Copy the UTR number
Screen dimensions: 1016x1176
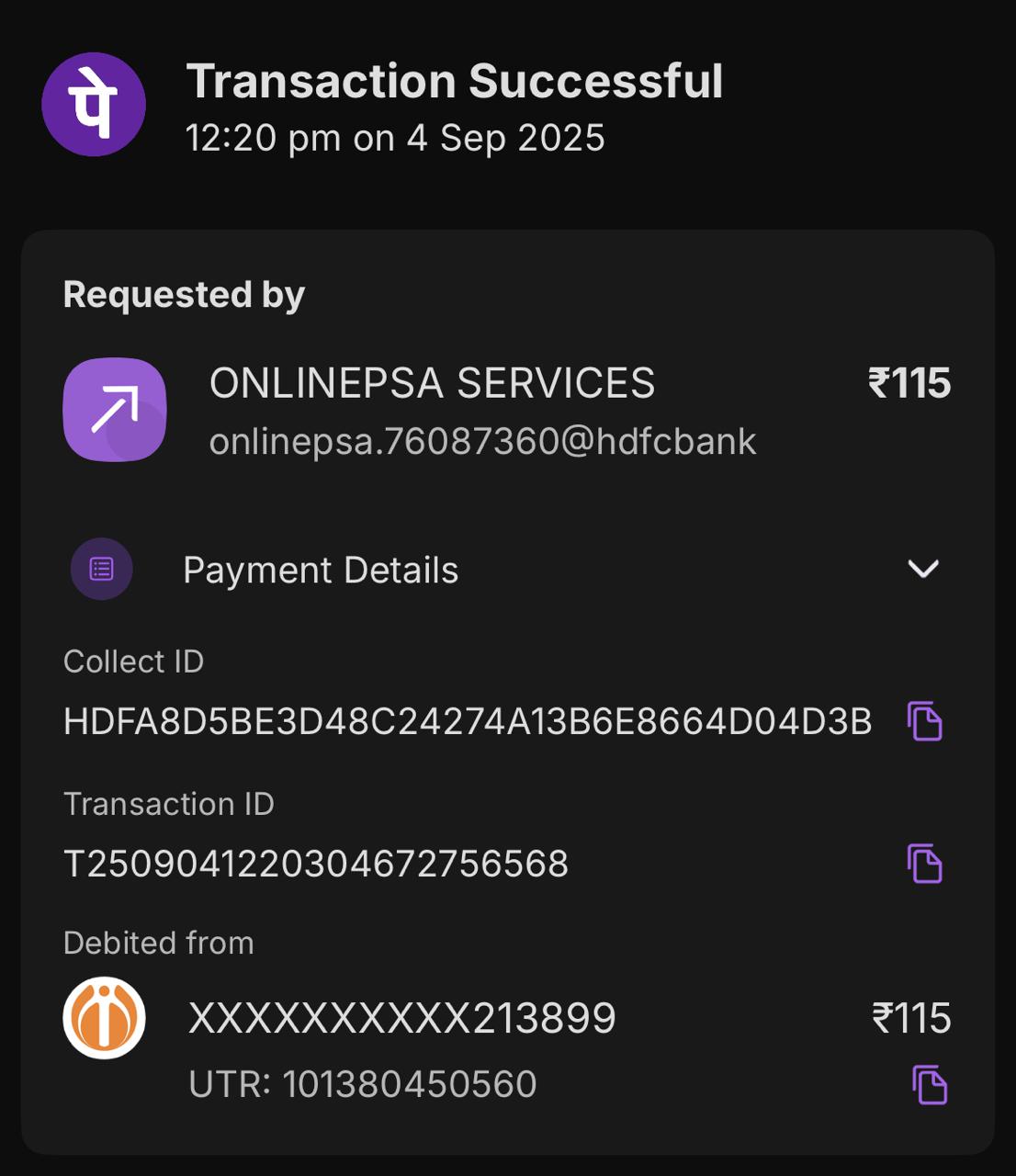tap(929, 1085)
